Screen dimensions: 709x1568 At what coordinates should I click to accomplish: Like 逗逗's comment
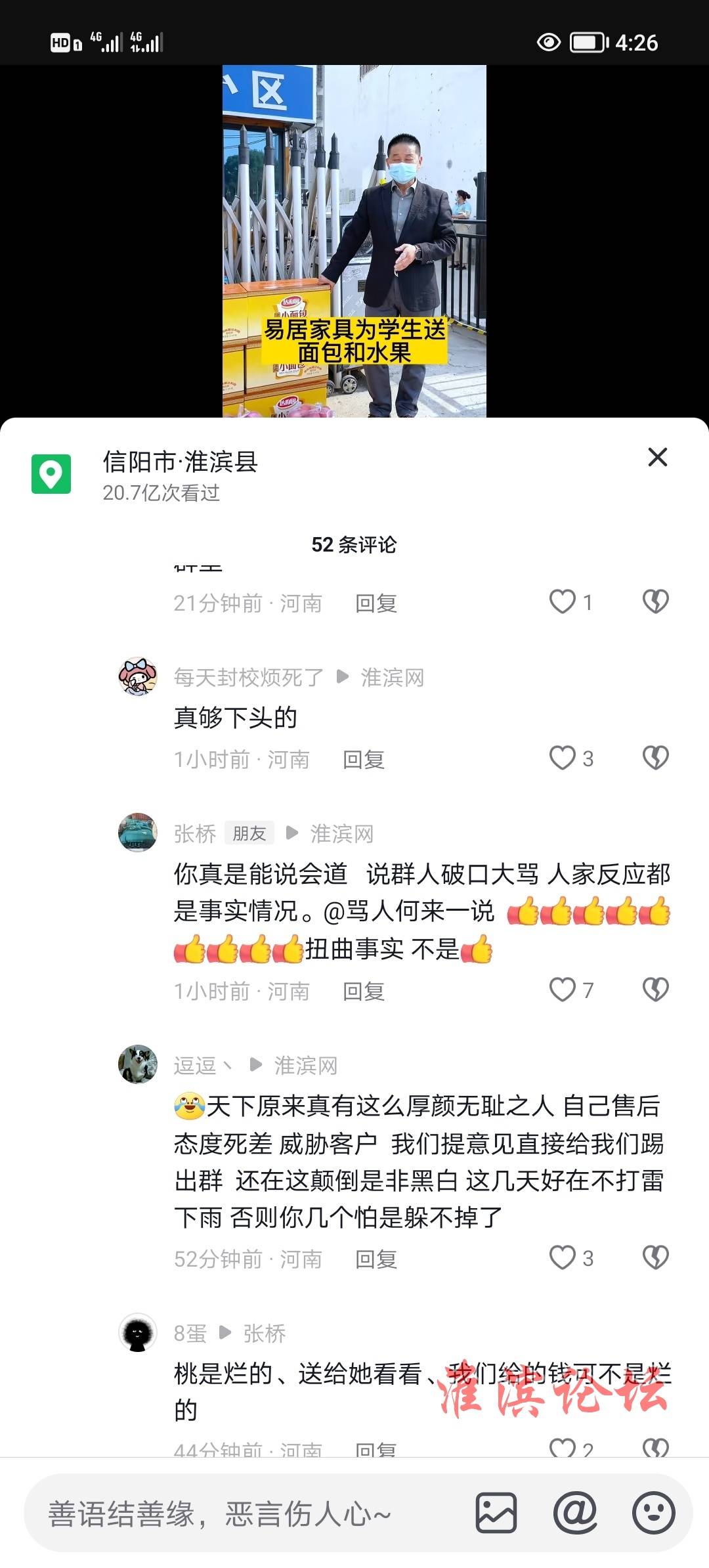(563, 1257)
